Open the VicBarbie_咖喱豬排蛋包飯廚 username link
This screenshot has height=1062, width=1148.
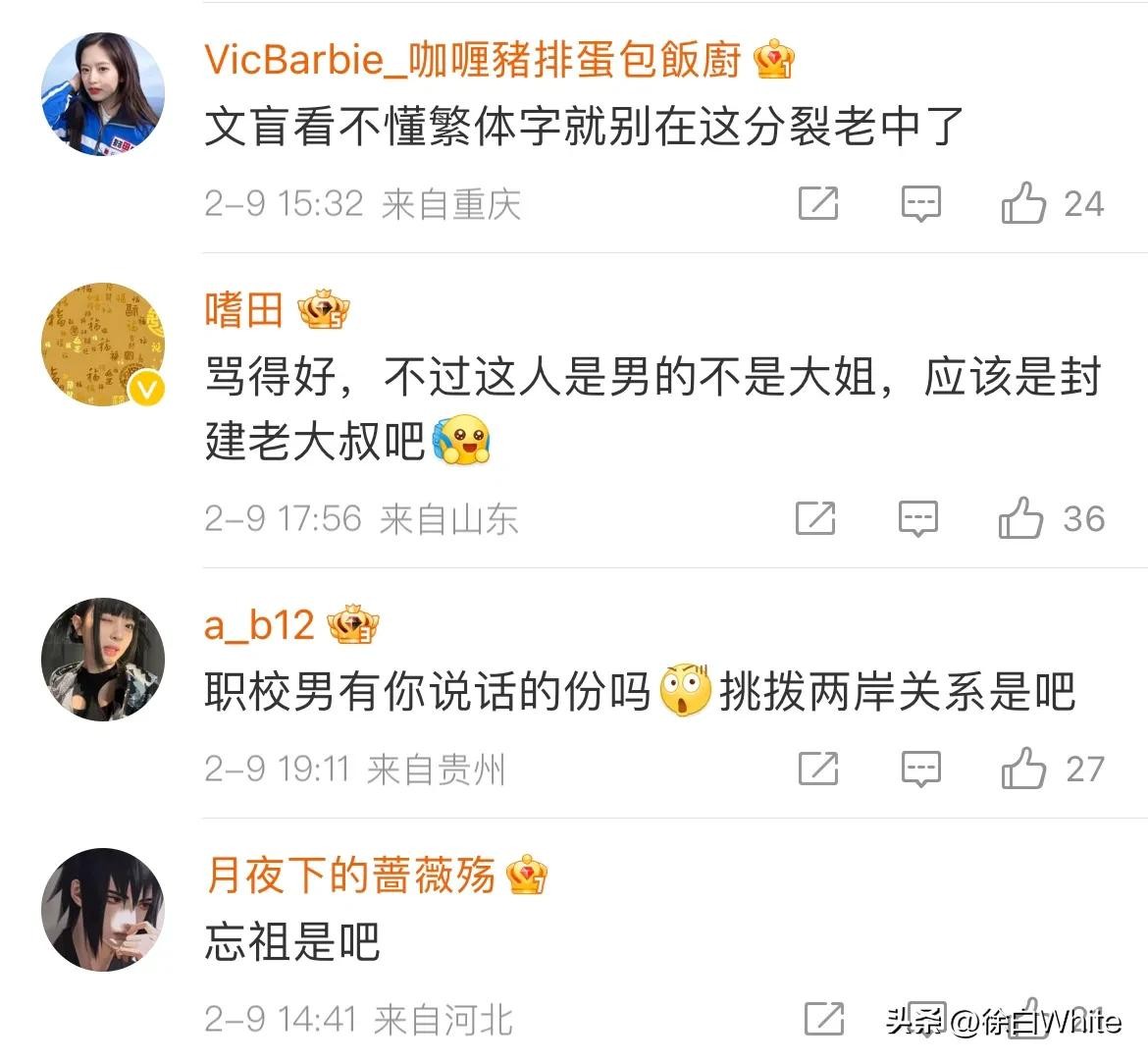(x=472, y=61)
